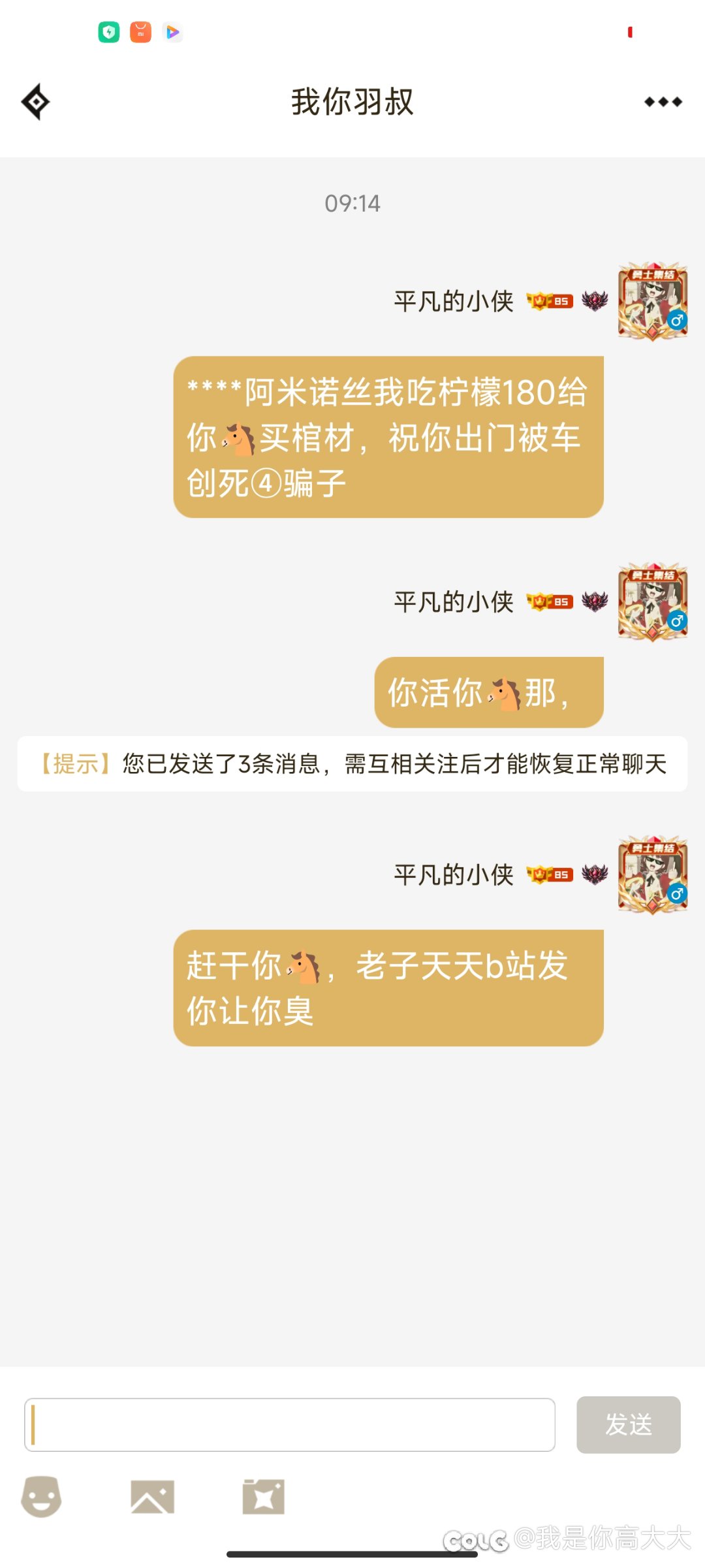
Task: Open the avatar beside the 赶干你 message
Action: click(x=652, y=874)
